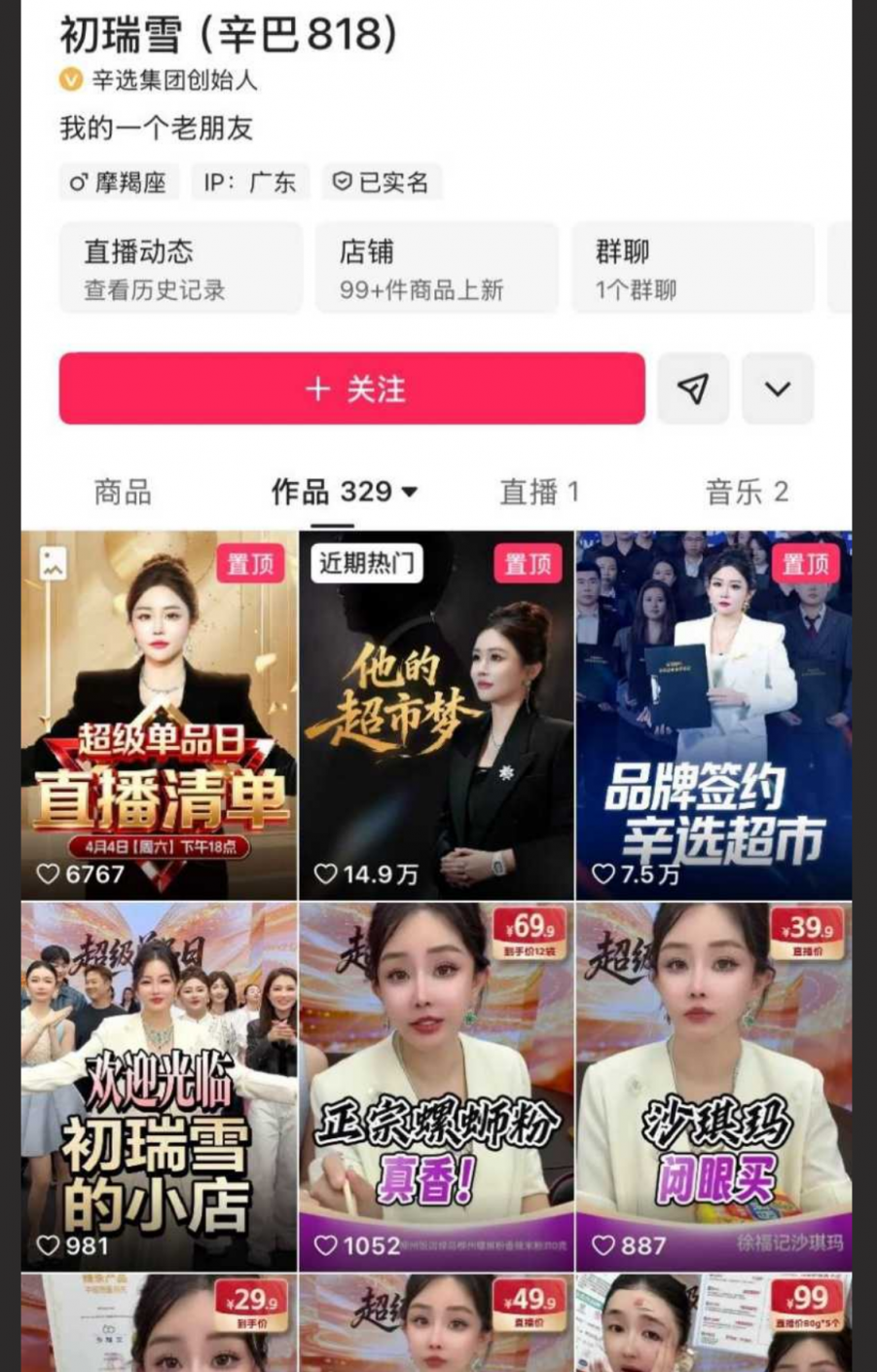This screenshot has height=1372, width=877.
Task: Open the video tile priced ¥29.9
Action: 160,1322
